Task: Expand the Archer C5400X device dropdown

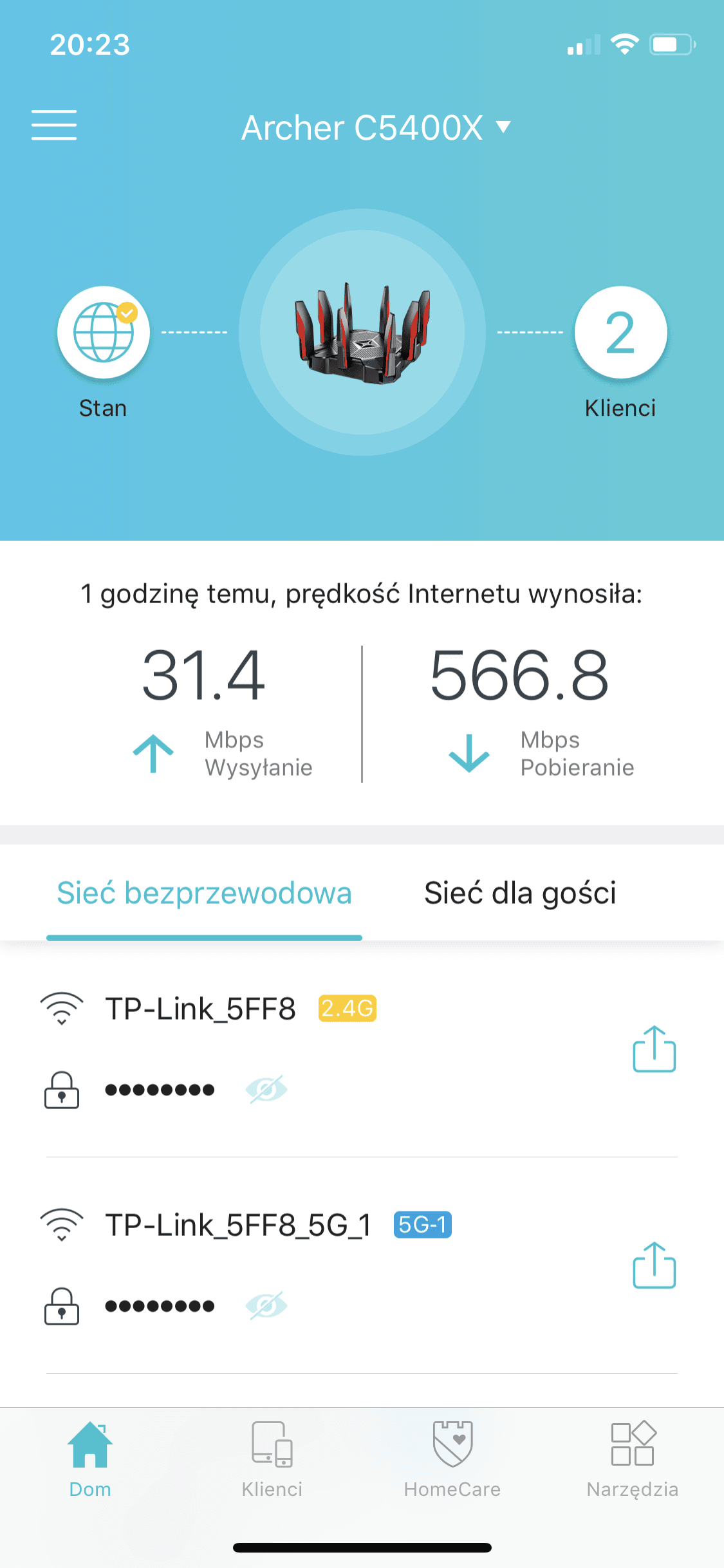Action: 376,127
